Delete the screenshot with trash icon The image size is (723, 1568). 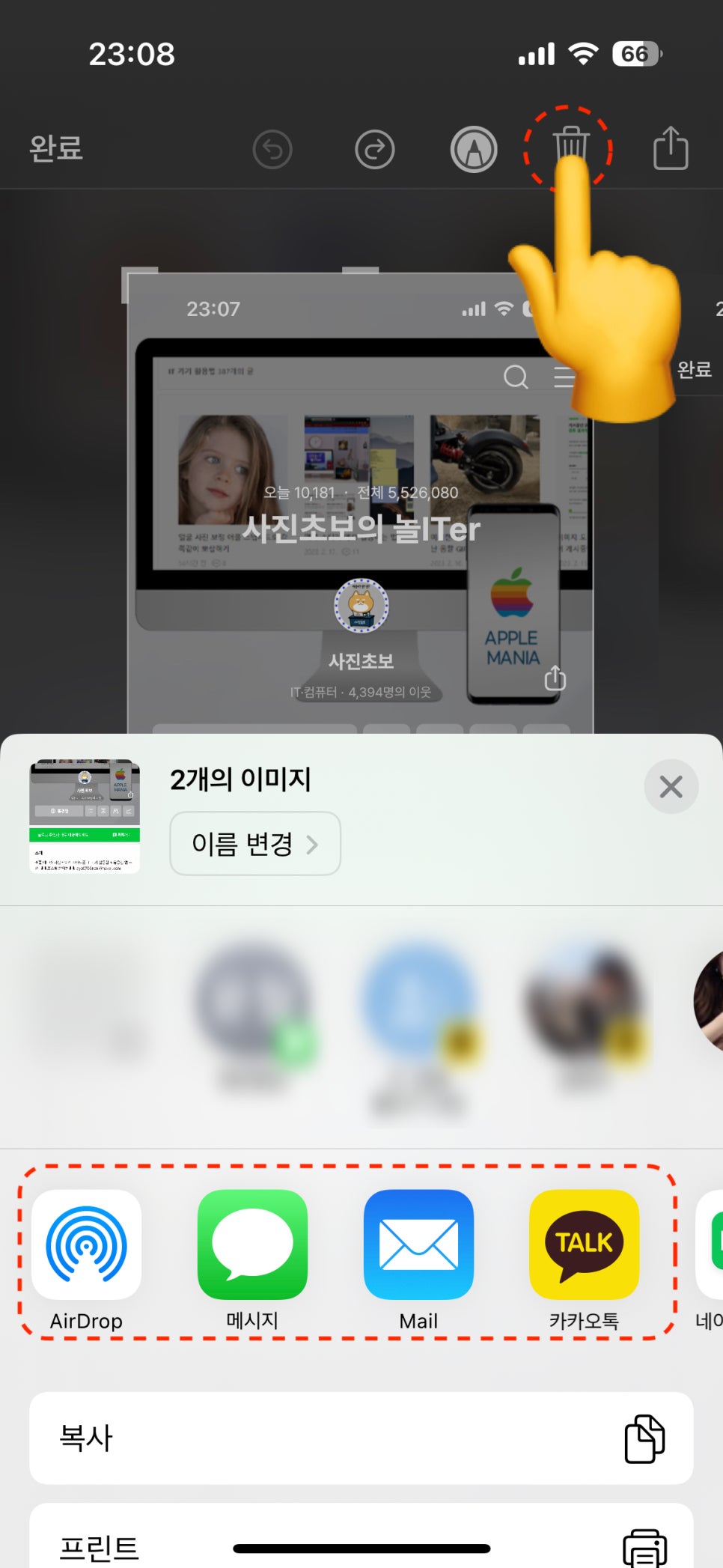pyautogui.click(x=571, y=144)
